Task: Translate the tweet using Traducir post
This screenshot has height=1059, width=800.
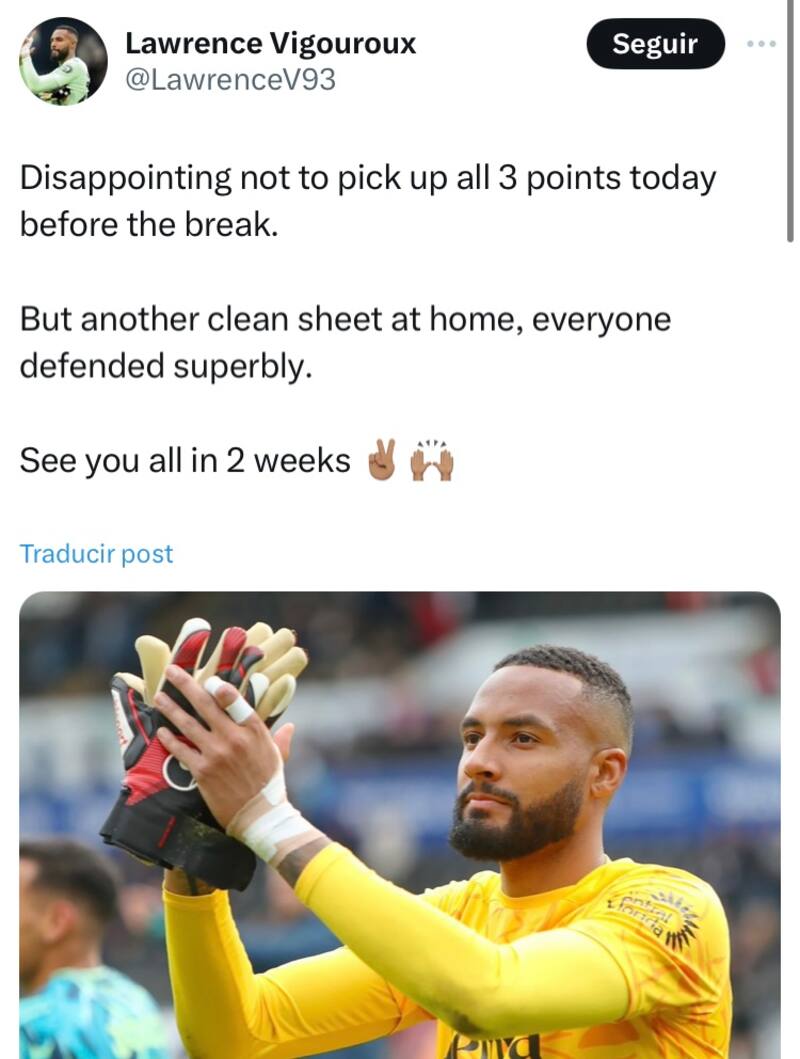Action: point(97,553)
